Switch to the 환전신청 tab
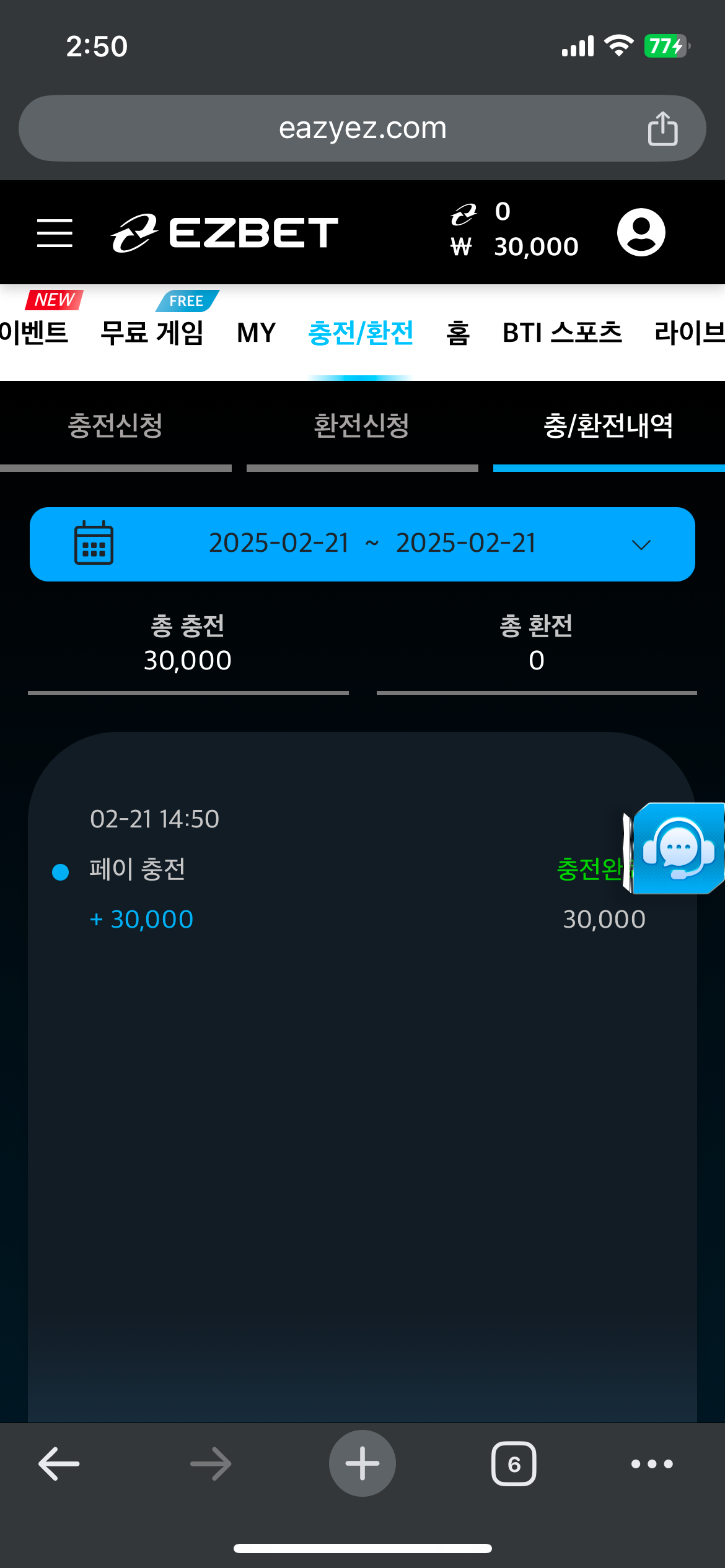 (362, 426)
